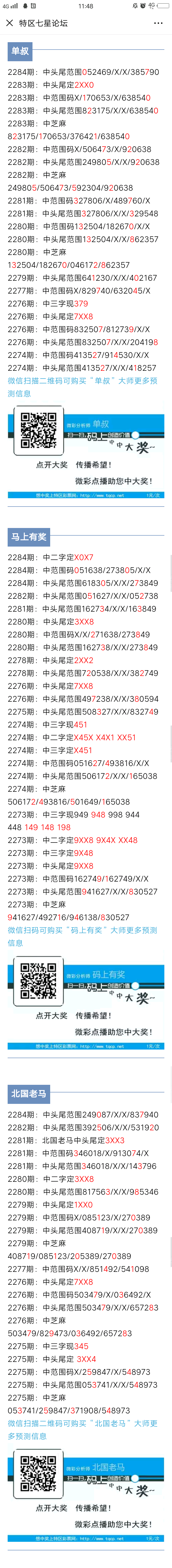Open the overflow menu with three dots

pyautogui.click(x=158, y=23)
